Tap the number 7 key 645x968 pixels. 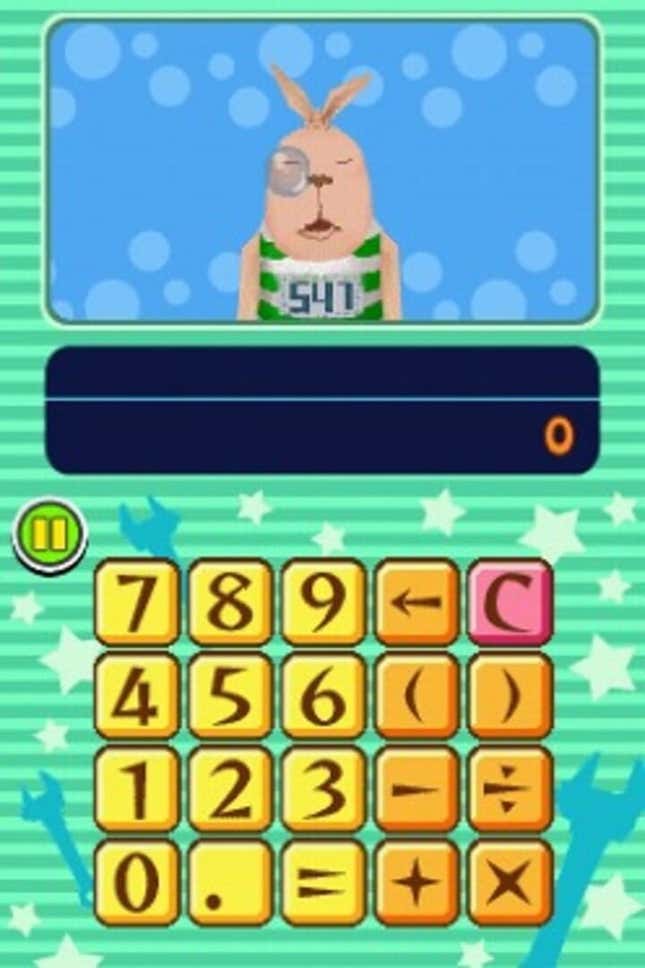point(135,601)
